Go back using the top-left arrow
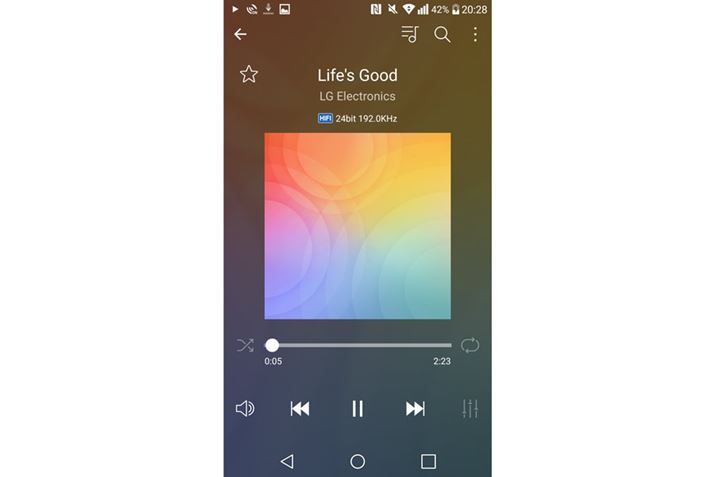Viewport: 715px width, 477px height. pyautogui.click(x=240, y=34)
